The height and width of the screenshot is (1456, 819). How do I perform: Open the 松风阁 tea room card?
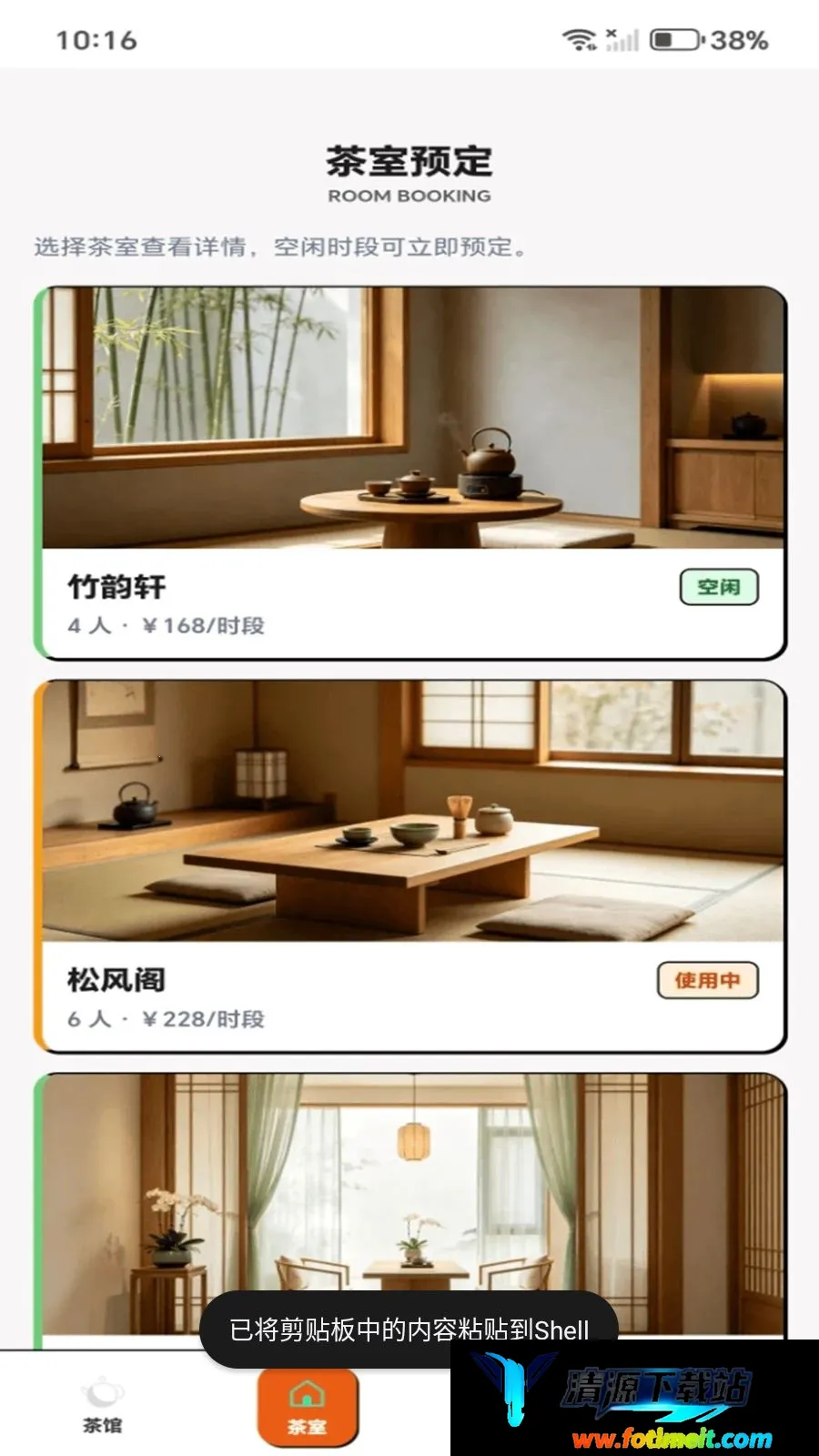pyautogui.click(x=409, y=866)
